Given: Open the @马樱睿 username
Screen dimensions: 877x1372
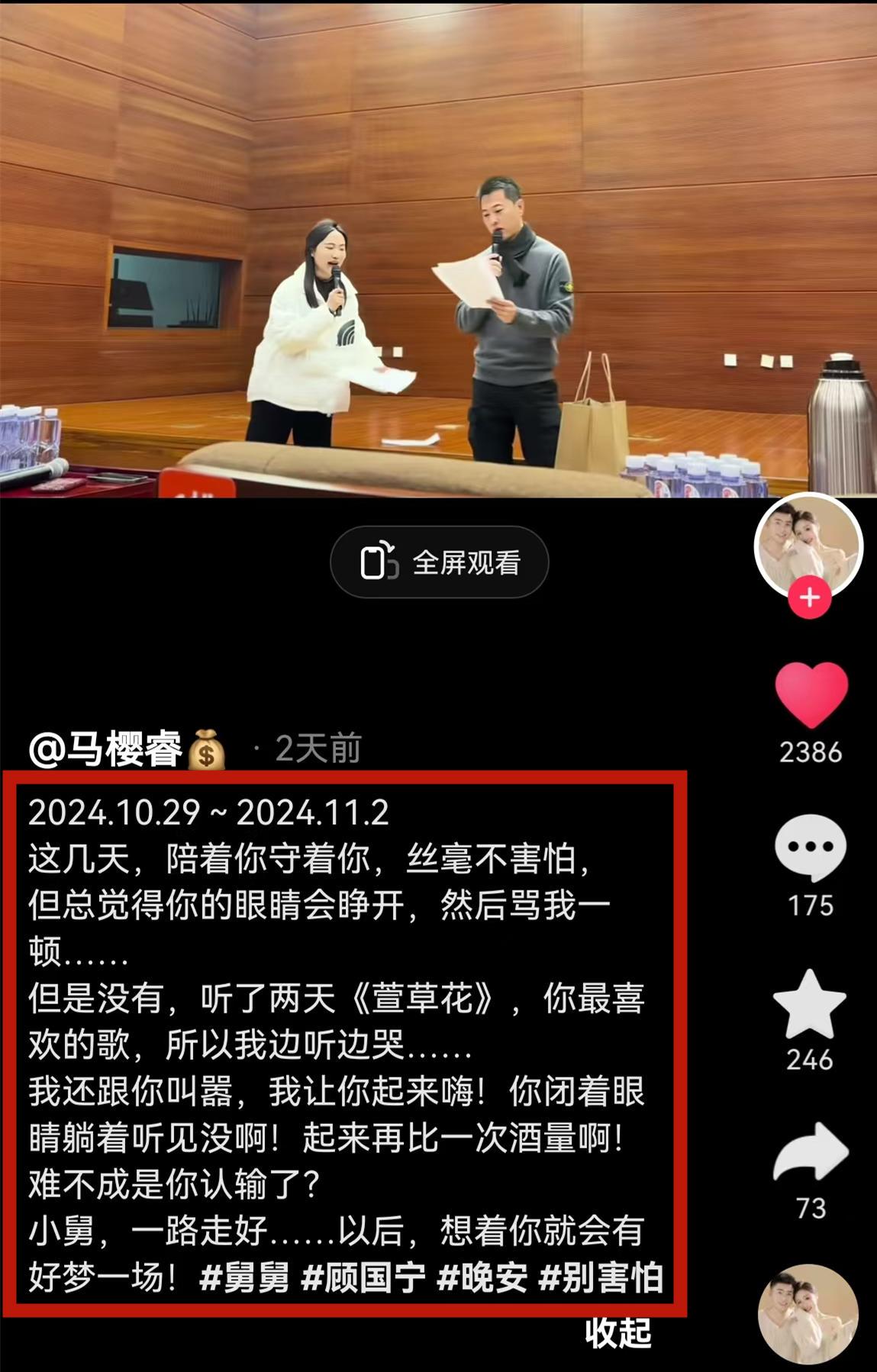Looking at the screenshot, I should tap(107, 749).
